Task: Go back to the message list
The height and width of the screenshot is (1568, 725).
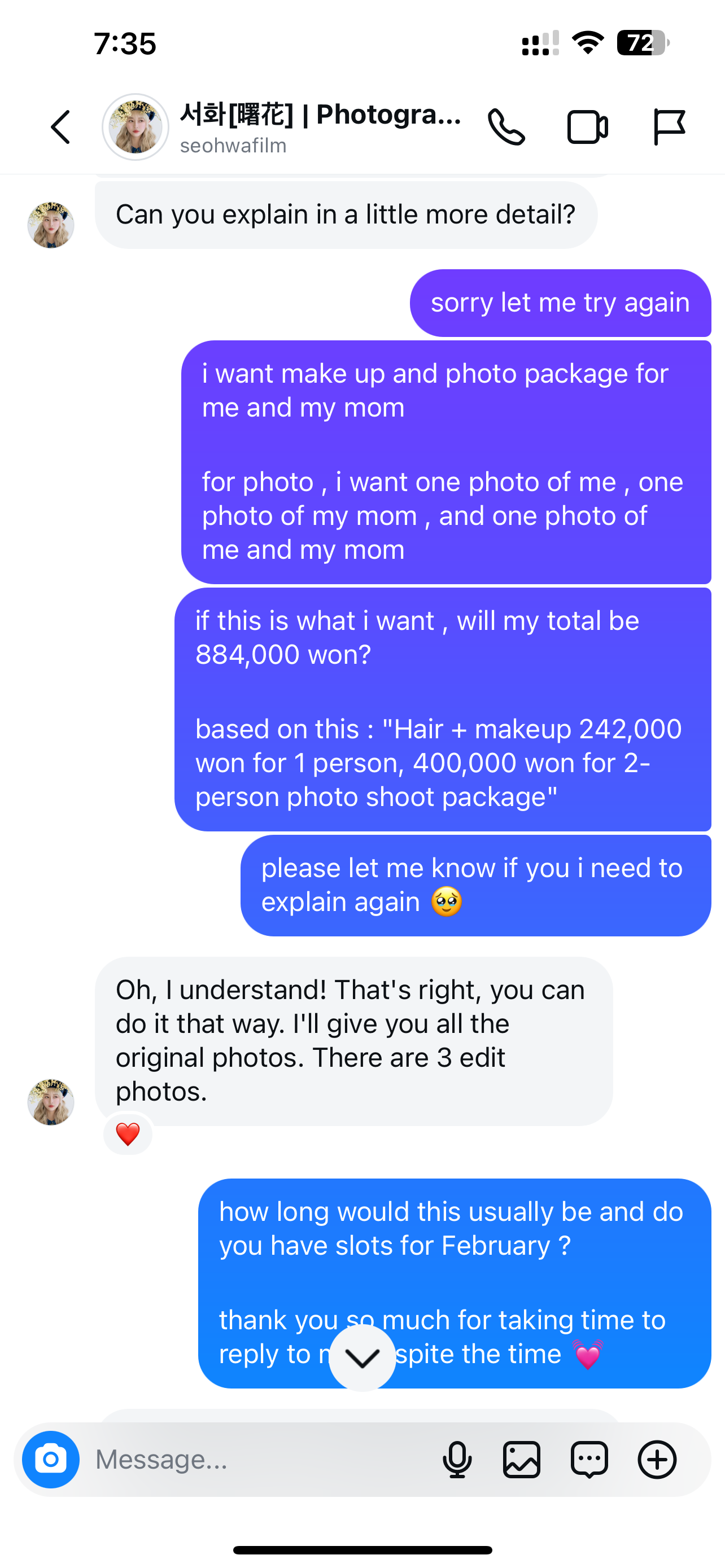Action: coord(60,127)
